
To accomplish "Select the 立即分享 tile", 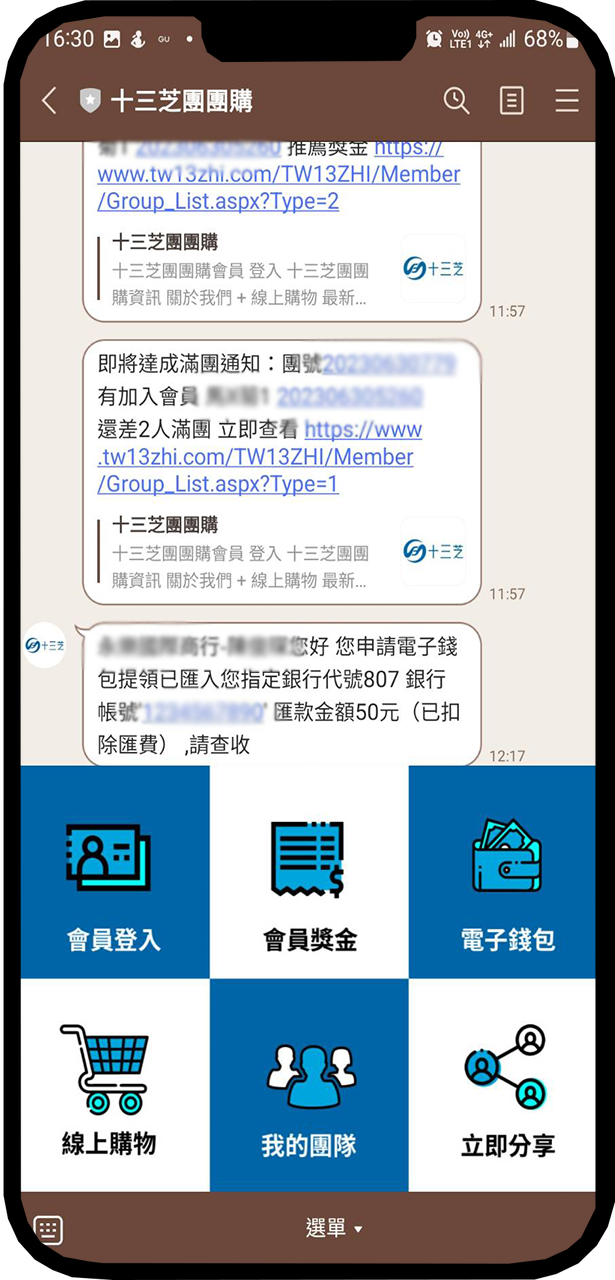I will [506, 1085].
